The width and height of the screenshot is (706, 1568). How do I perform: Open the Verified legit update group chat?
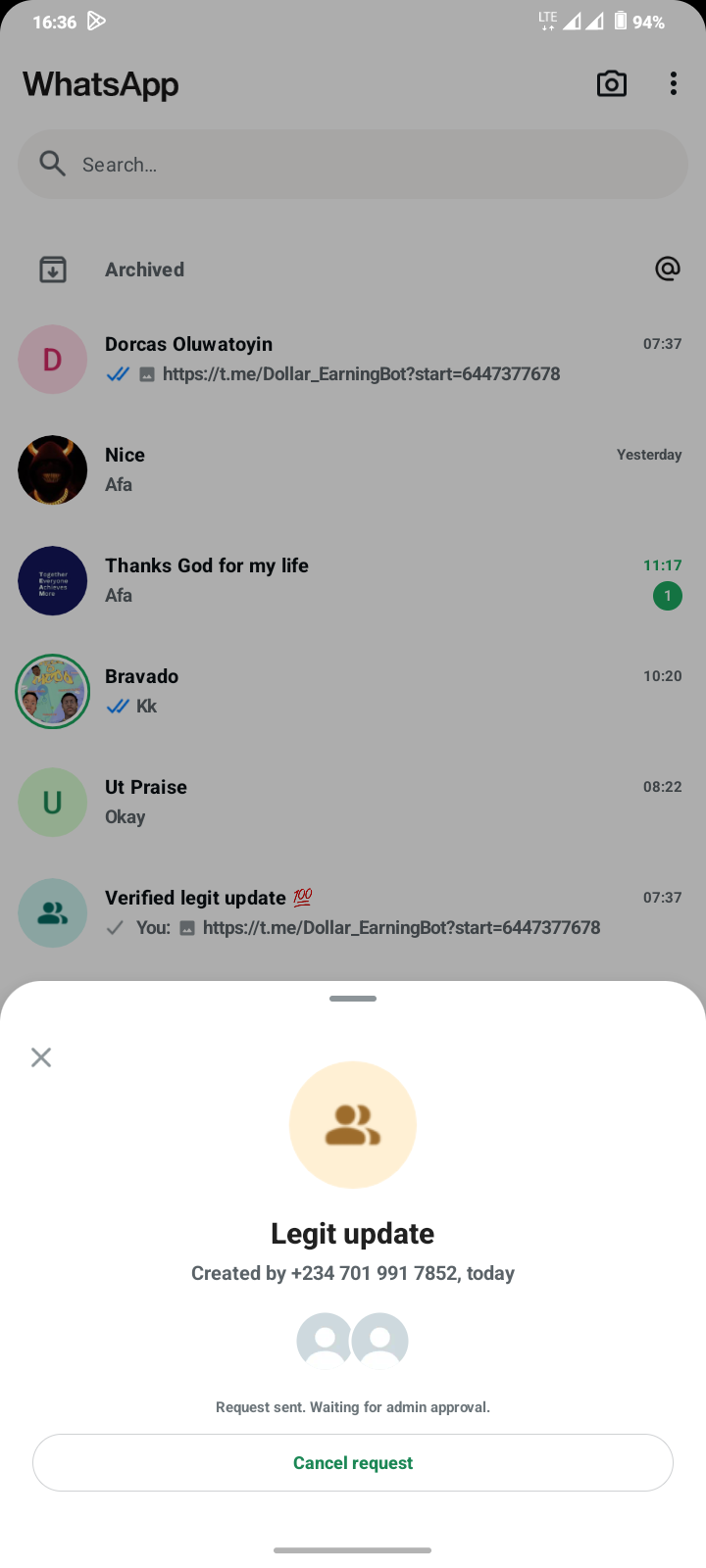(x=373, y=912)
